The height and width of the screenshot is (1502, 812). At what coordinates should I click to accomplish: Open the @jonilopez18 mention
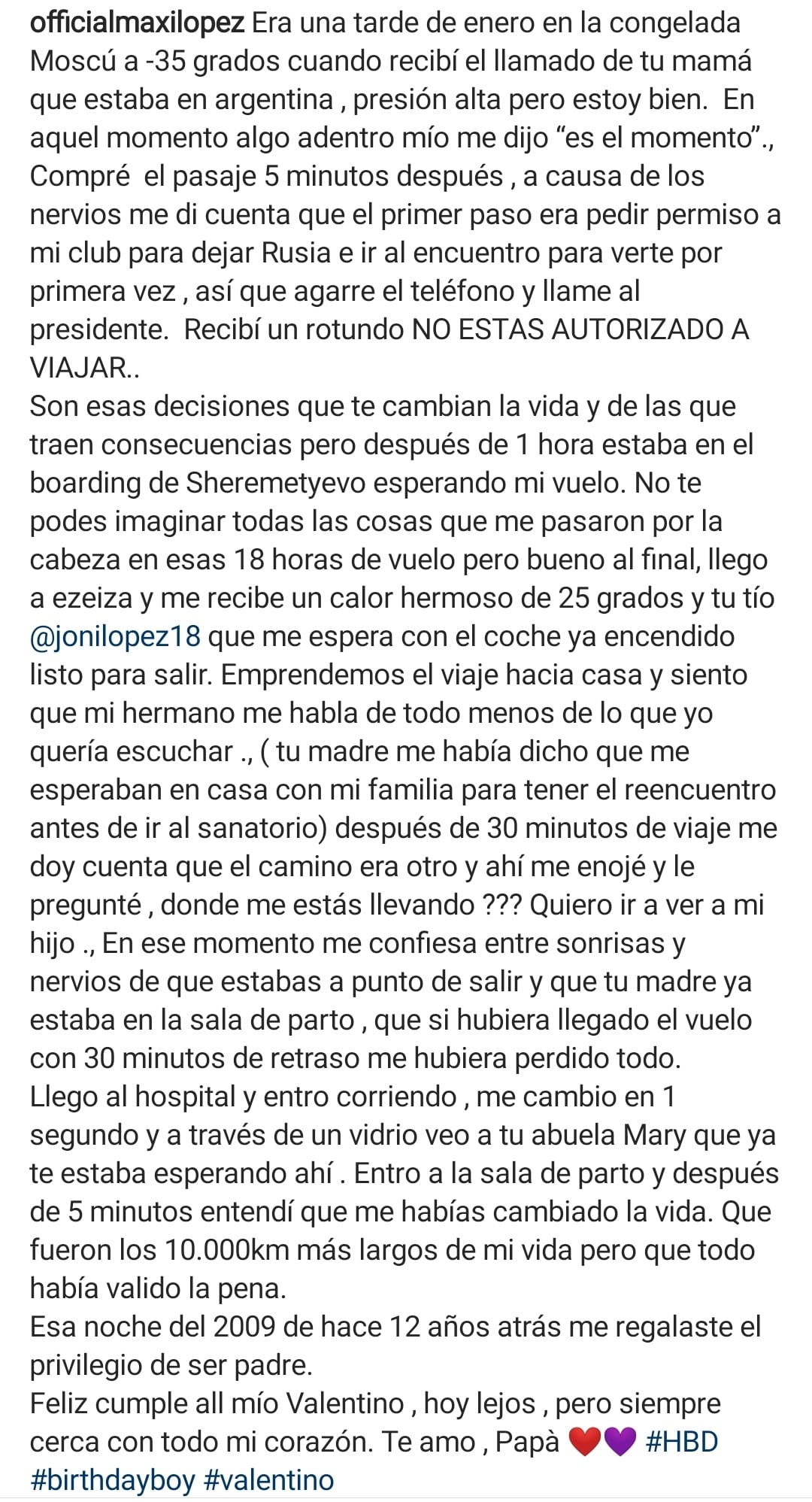(x=116, y=637)
